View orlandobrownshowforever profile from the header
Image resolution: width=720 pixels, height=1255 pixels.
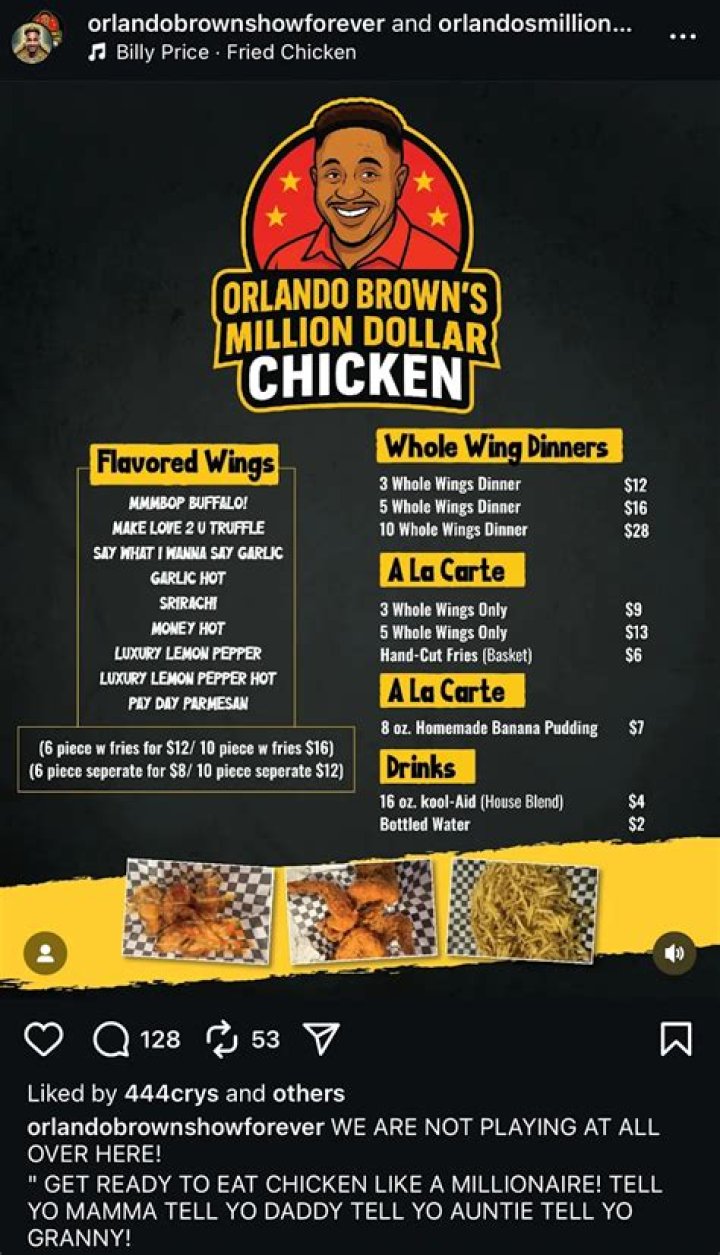coord(236,24)
